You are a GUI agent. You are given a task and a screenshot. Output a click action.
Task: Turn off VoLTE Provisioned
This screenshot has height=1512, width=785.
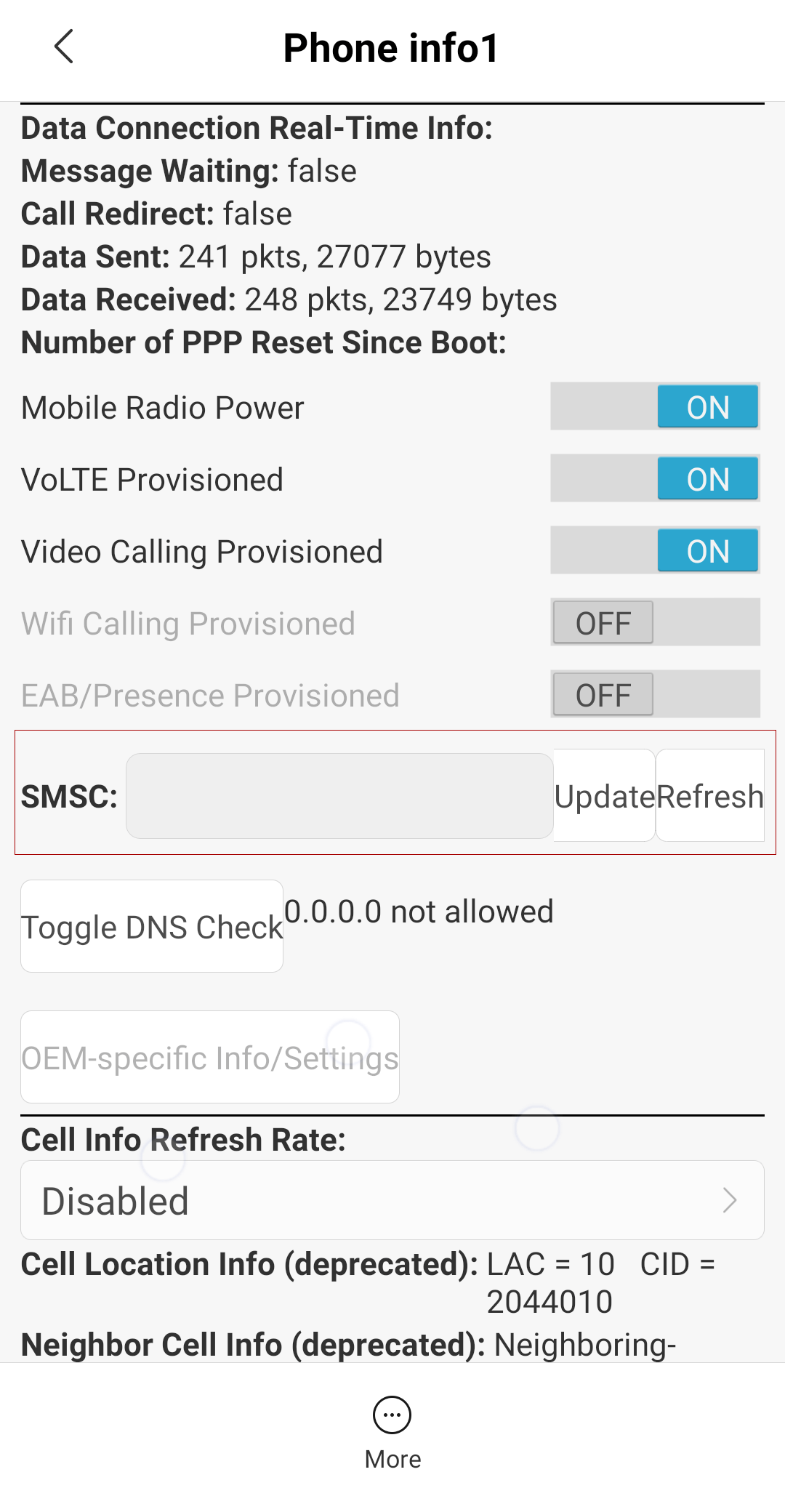click(655, 478)
